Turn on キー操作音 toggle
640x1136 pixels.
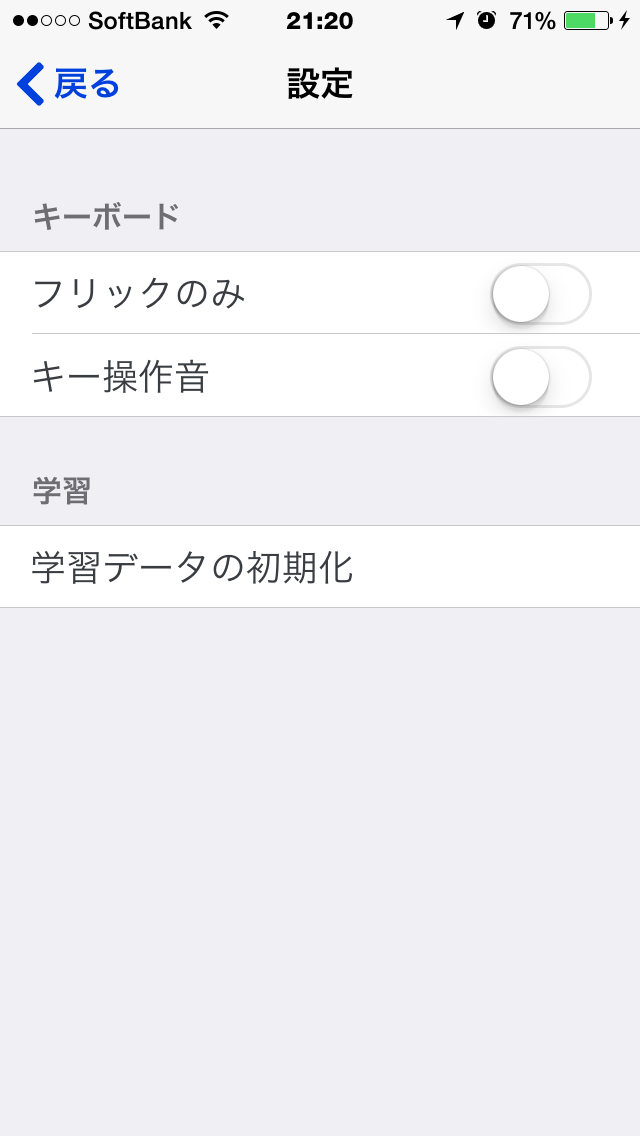541,377
